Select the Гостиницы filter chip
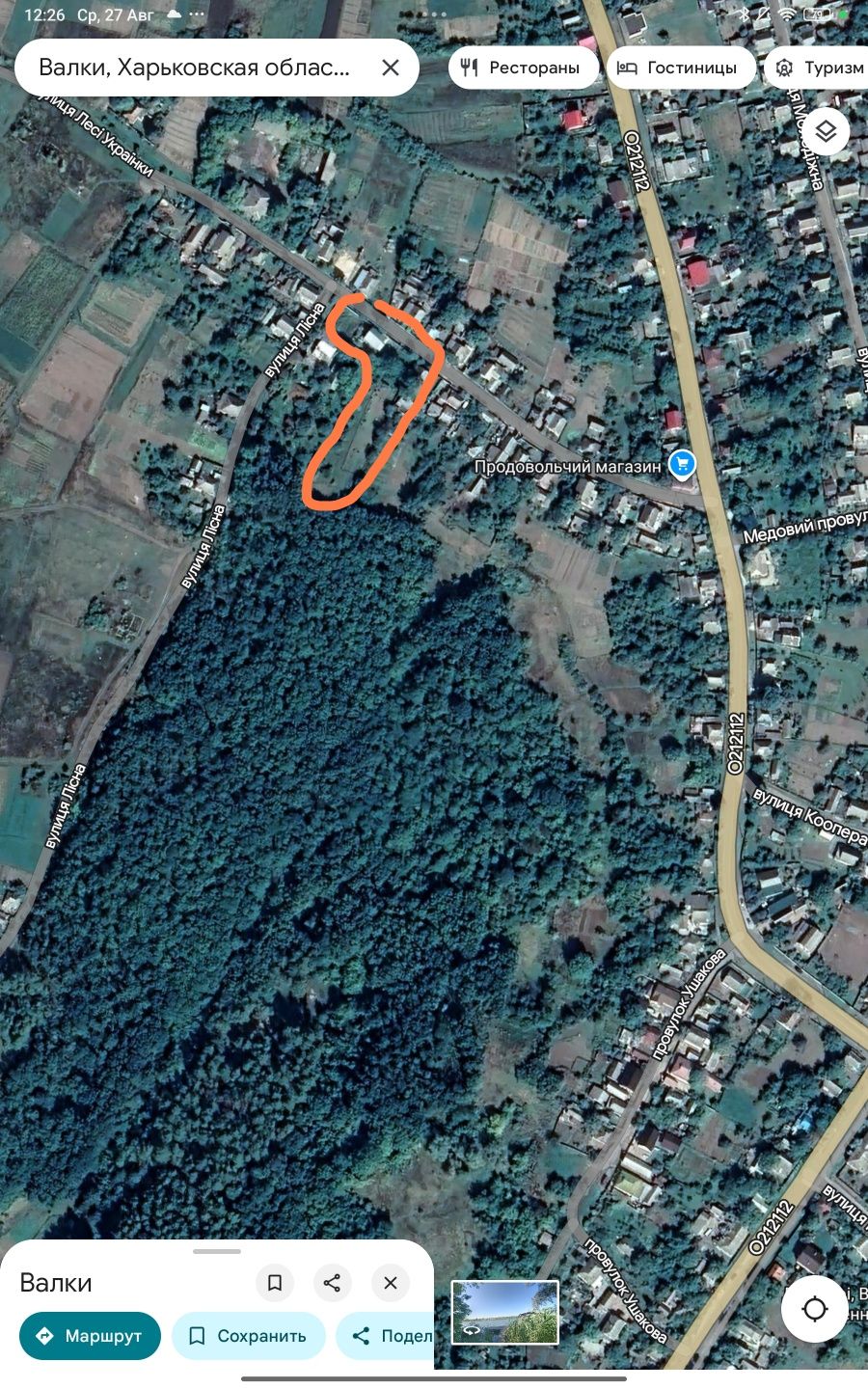Screen dimensions: 868x1389 point(679,68)
